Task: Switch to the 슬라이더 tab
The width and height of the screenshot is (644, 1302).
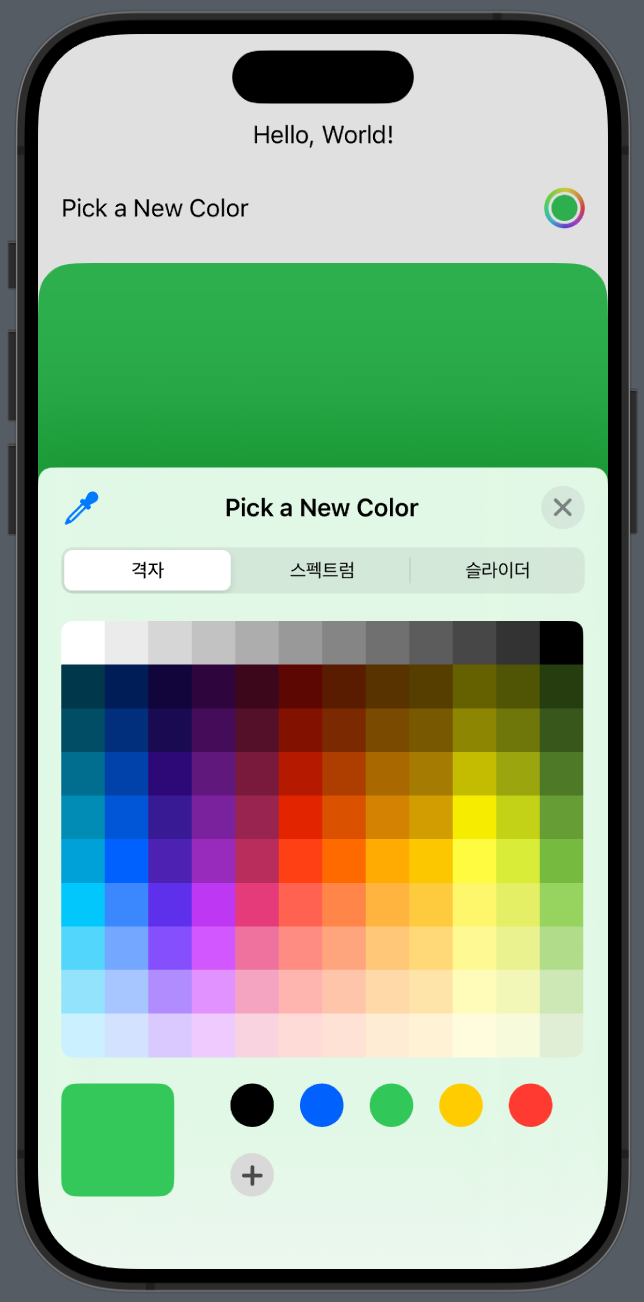Action: point(497,570)
